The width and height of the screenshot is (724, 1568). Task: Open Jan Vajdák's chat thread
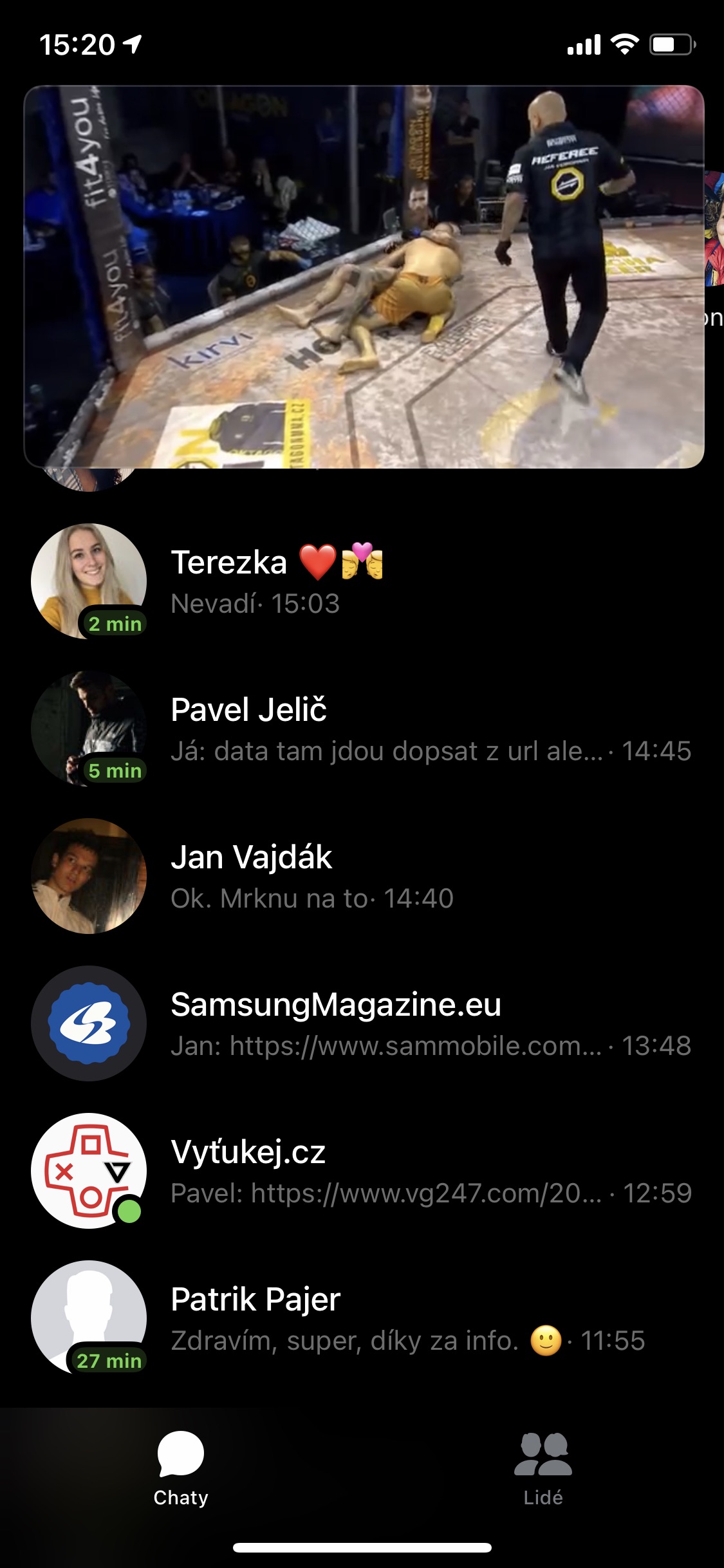tap(362, 876)
